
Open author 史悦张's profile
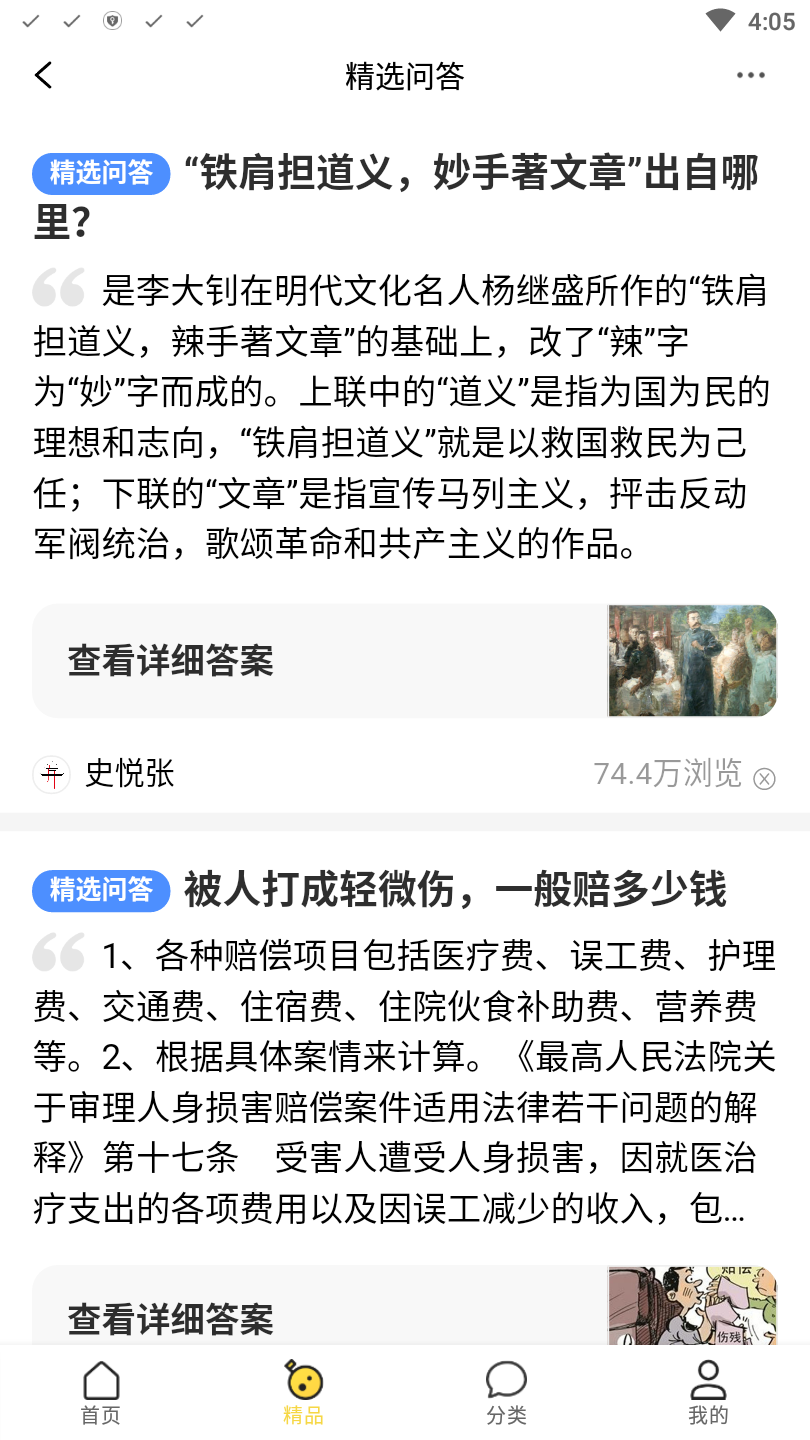[x=128, y=773]
